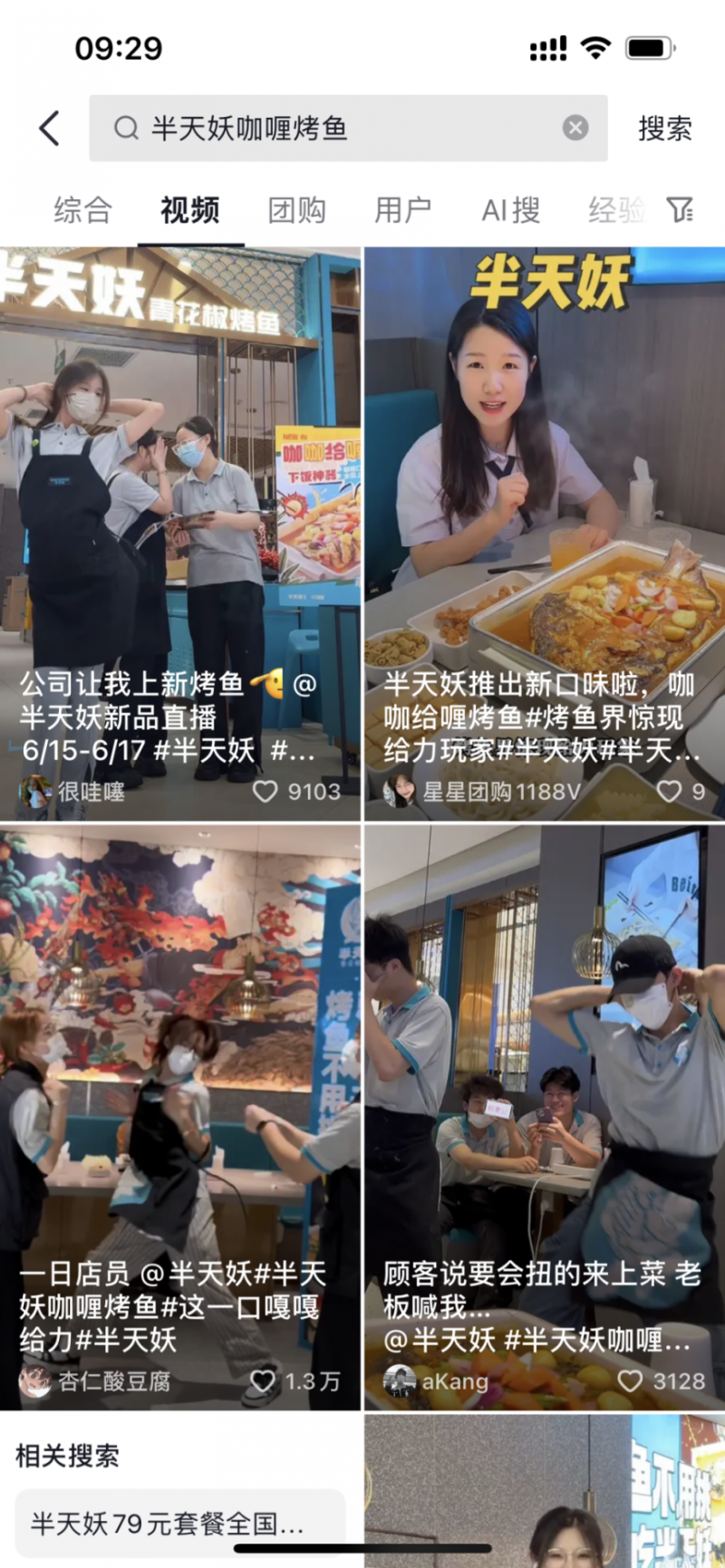Like the video by 杏仁酸豆腐
Viewport: 725px width, 1568px height.
click(x=263, y=1380)
